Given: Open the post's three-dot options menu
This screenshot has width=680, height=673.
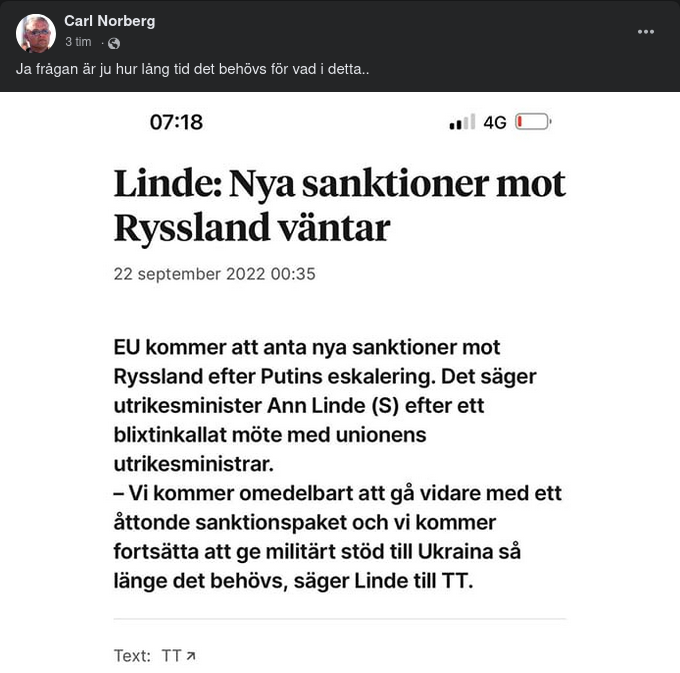Looking at the screenshot, I should click(646, 31).
